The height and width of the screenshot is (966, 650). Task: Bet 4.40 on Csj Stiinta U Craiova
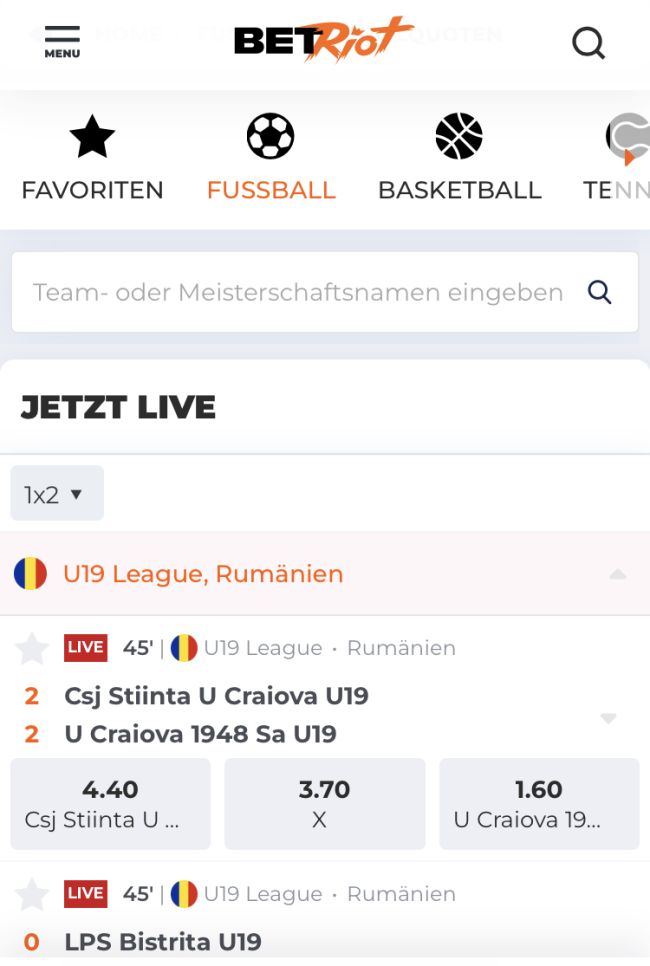pyautogui.click(x=110, y=803)
